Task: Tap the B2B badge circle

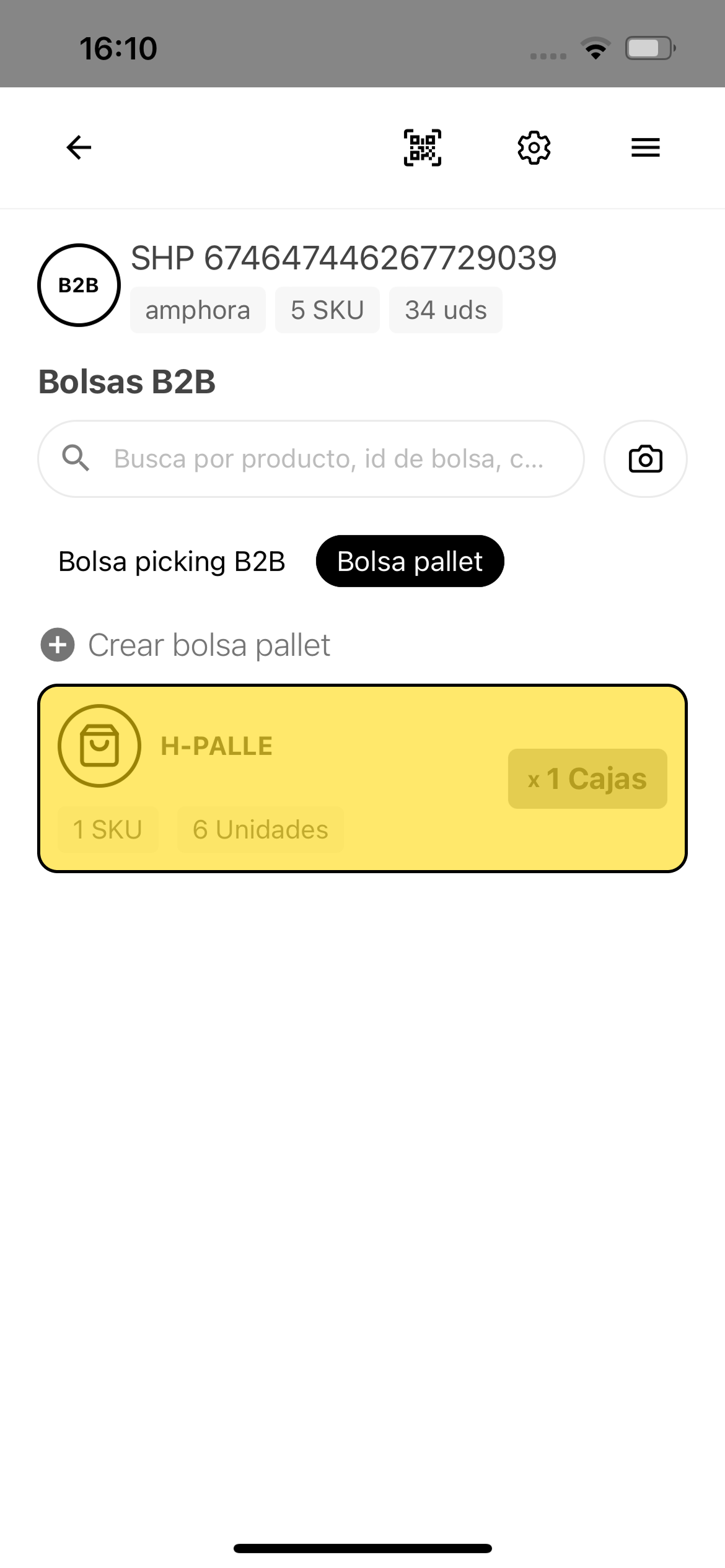Action: 79,285
